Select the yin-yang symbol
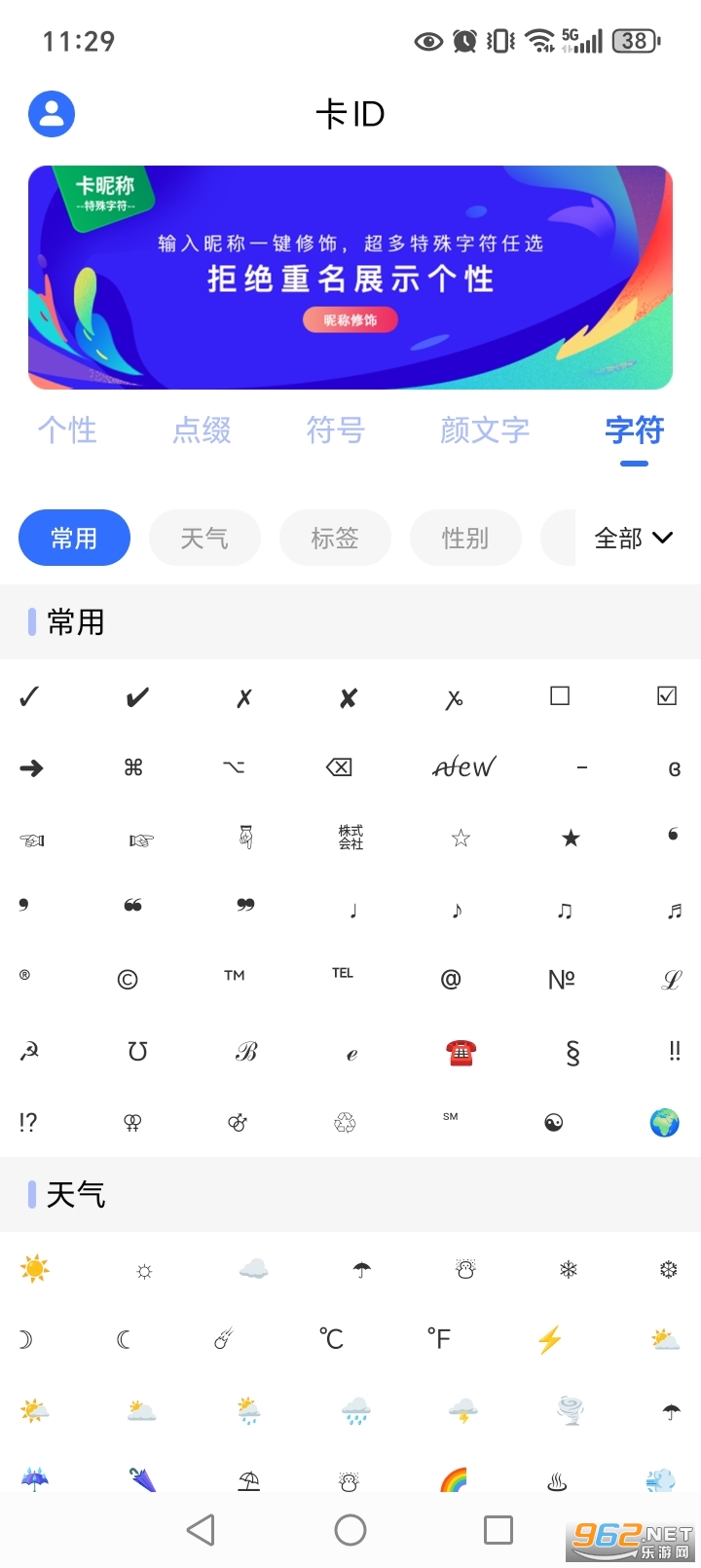701x1568 pixels. (x=555, y=1122)
